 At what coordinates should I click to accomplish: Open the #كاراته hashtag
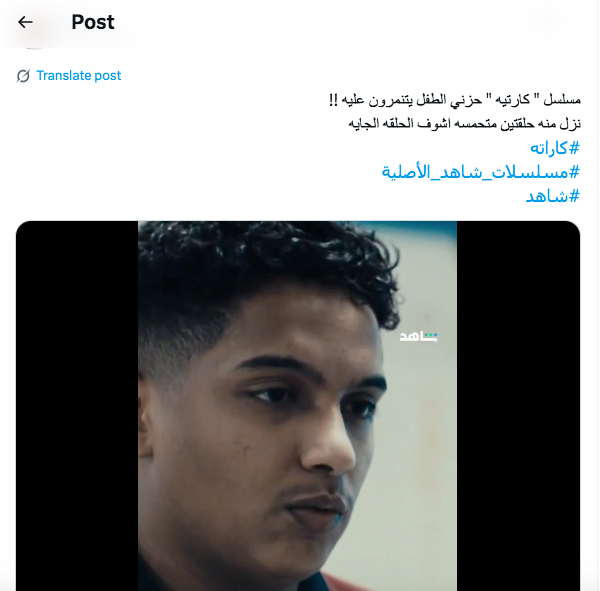554,148
